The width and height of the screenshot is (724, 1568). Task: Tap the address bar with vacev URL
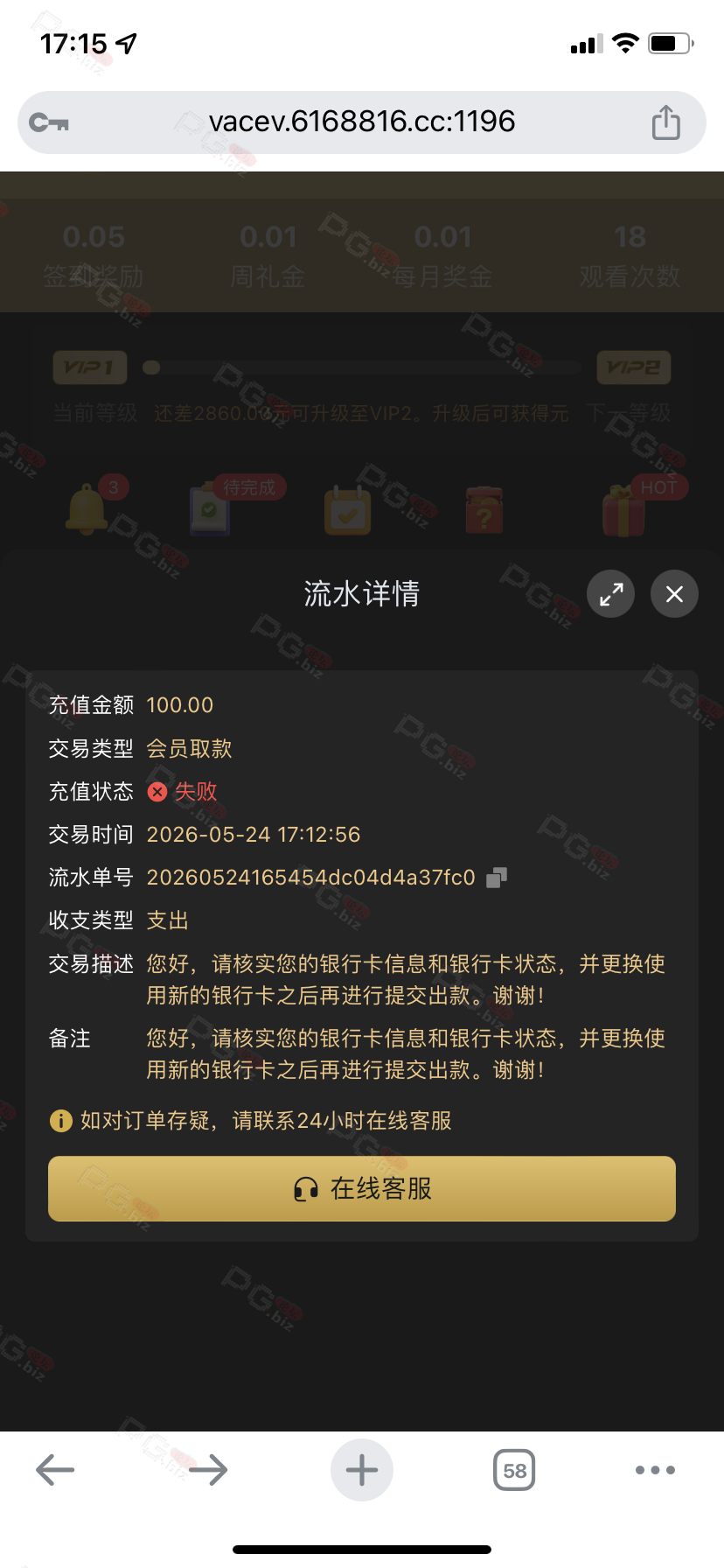point(362,122)
